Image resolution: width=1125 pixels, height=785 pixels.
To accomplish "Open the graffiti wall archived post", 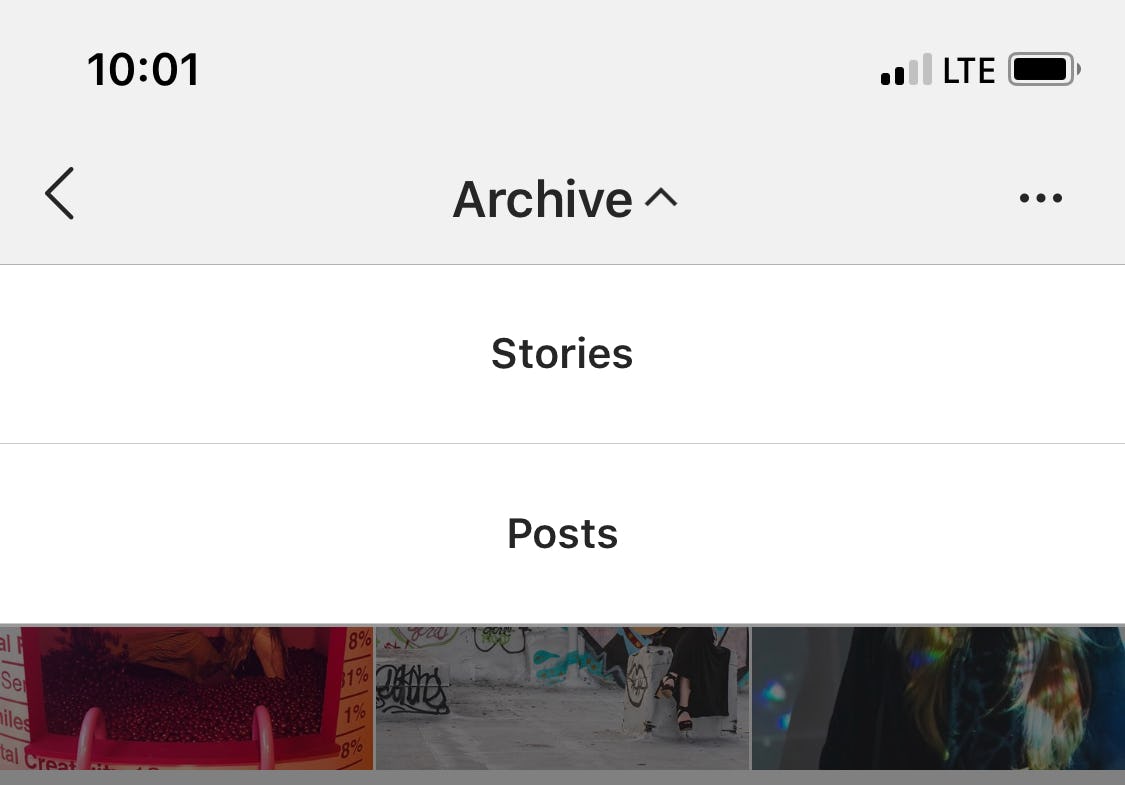I will point(562,698).
